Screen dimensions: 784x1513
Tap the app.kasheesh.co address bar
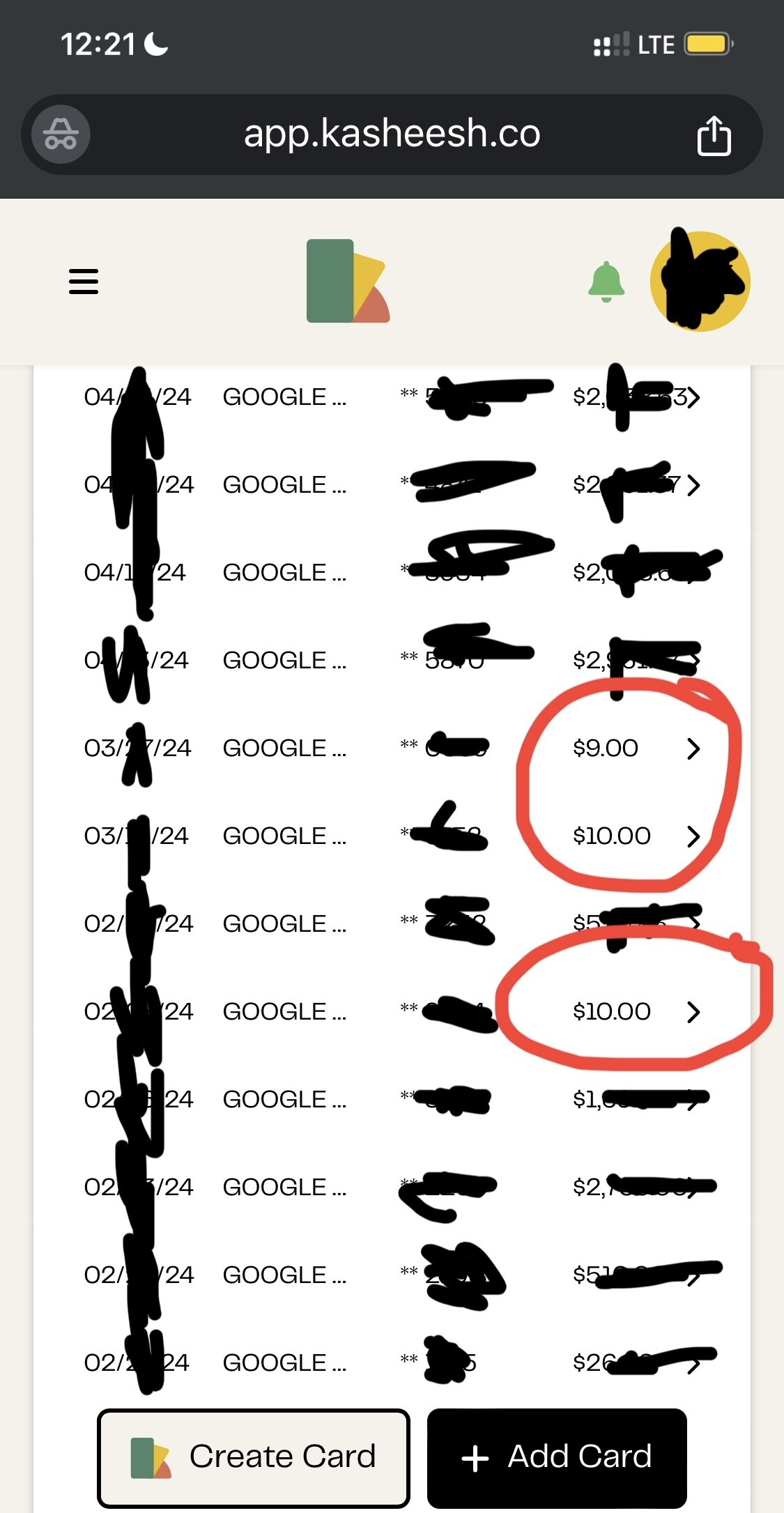[392, 134]
